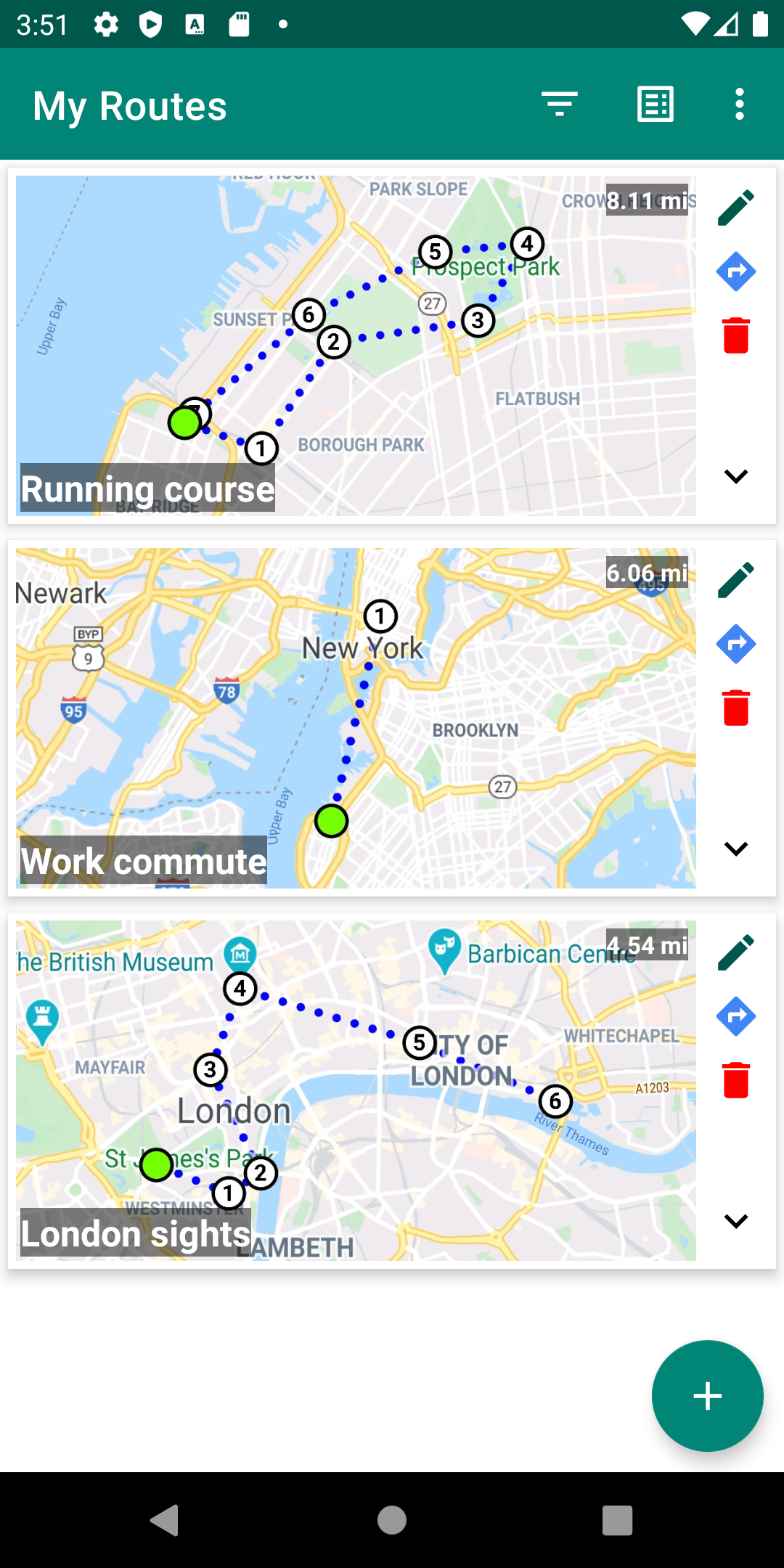Edit the Work commute route

[736, 581]
